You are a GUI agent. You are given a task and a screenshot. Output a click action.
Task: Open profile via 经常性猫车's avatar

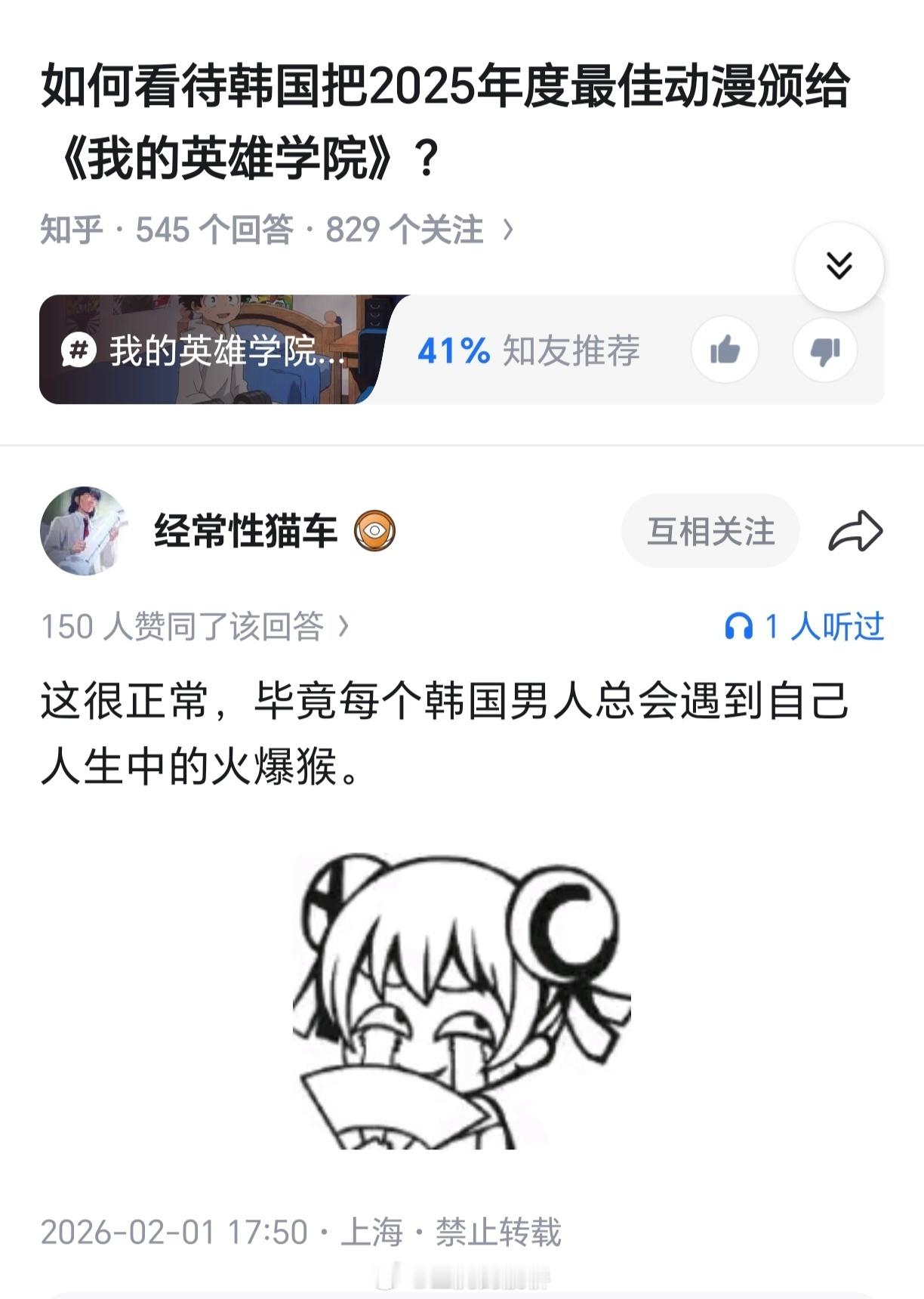pos(83,529)
